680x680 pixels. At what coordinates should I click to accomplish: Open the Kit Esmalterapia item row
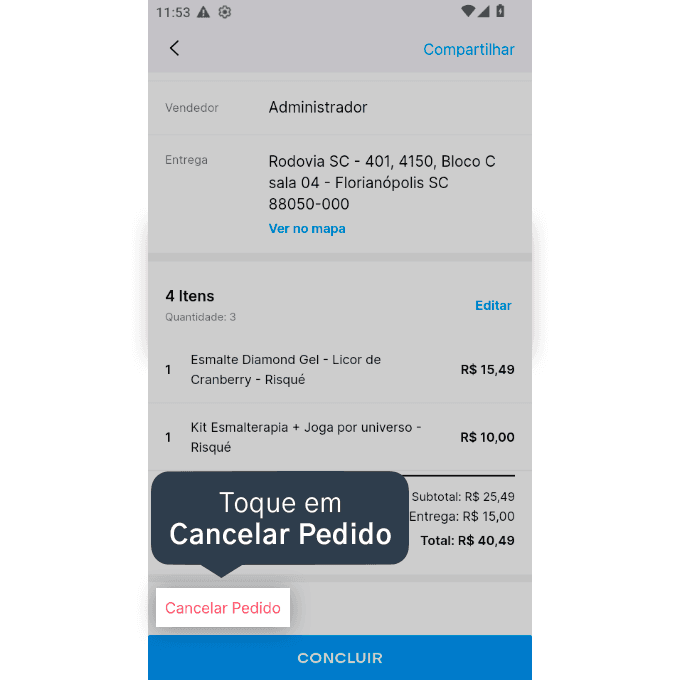pyautogui.click(x=340, y=437)
